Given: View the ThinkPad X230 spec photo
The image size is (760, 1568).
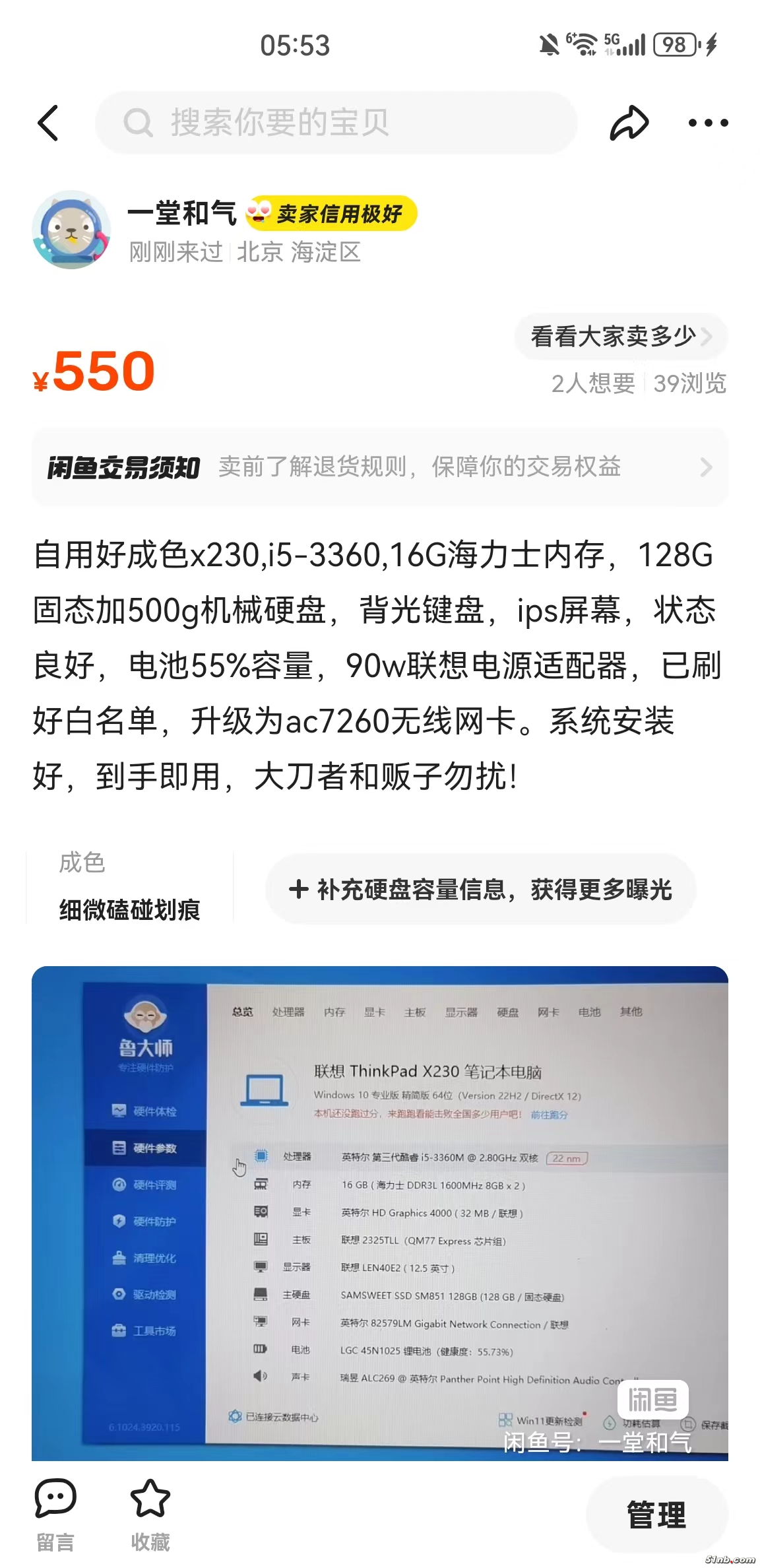Looking at the screenshot, I should tap(380, 1213).
